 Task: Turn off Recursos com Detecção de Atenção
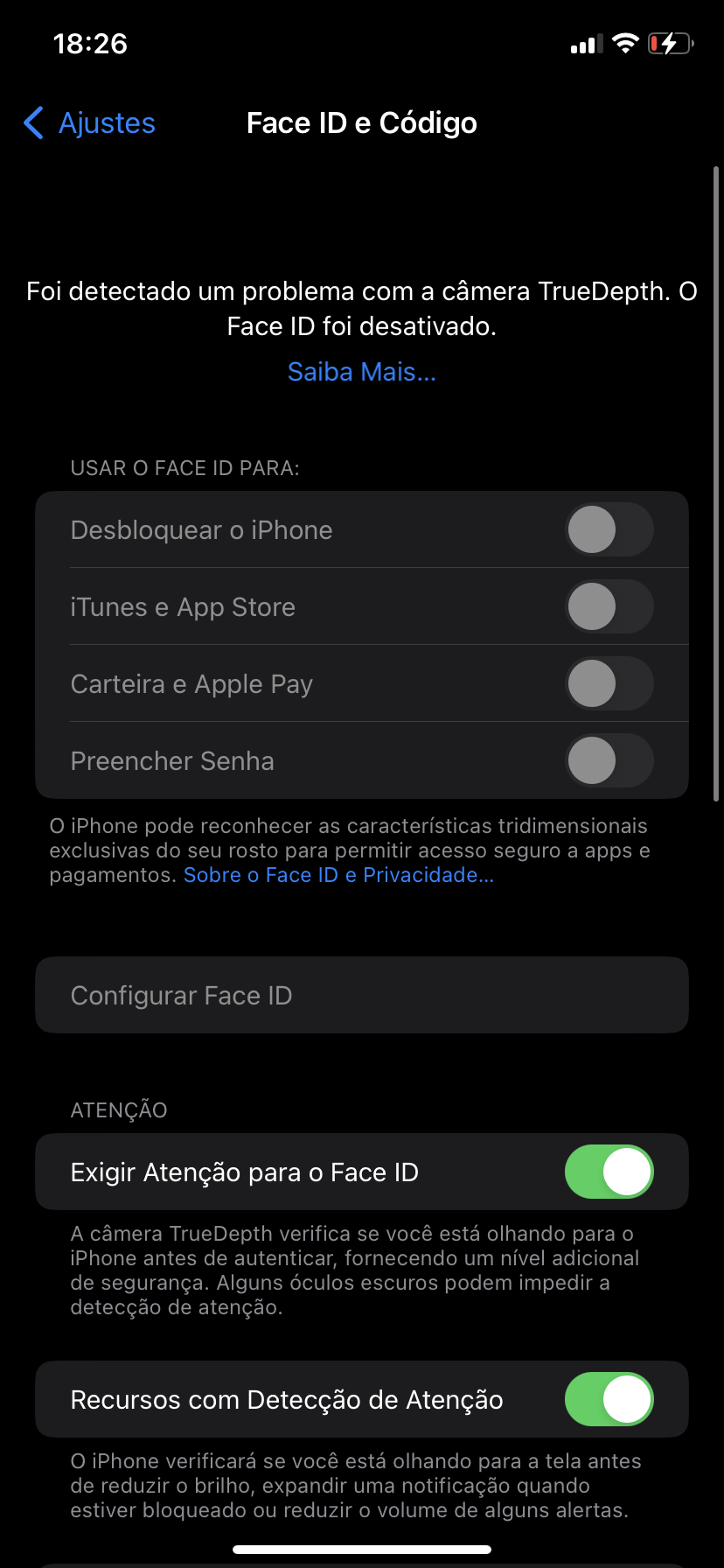point(609,1399)
